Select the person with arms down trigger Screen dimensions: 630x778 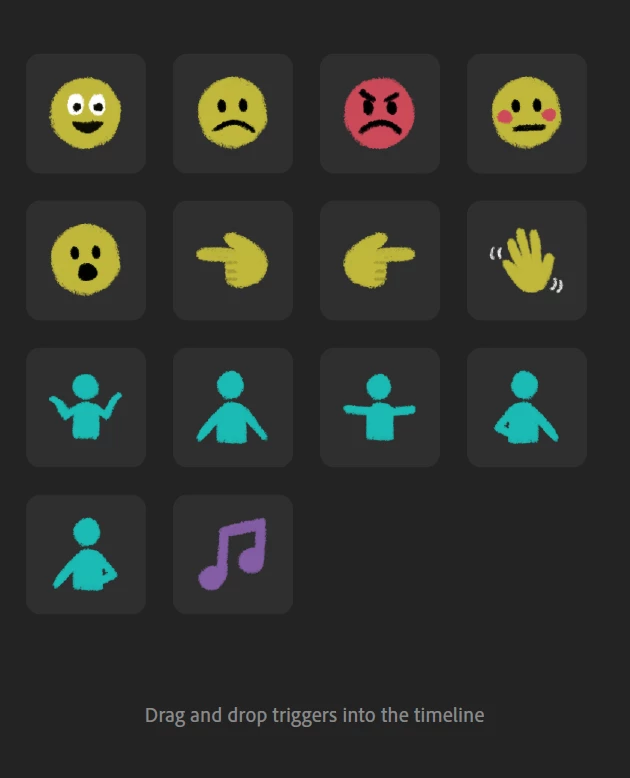[x=233, y=407]
